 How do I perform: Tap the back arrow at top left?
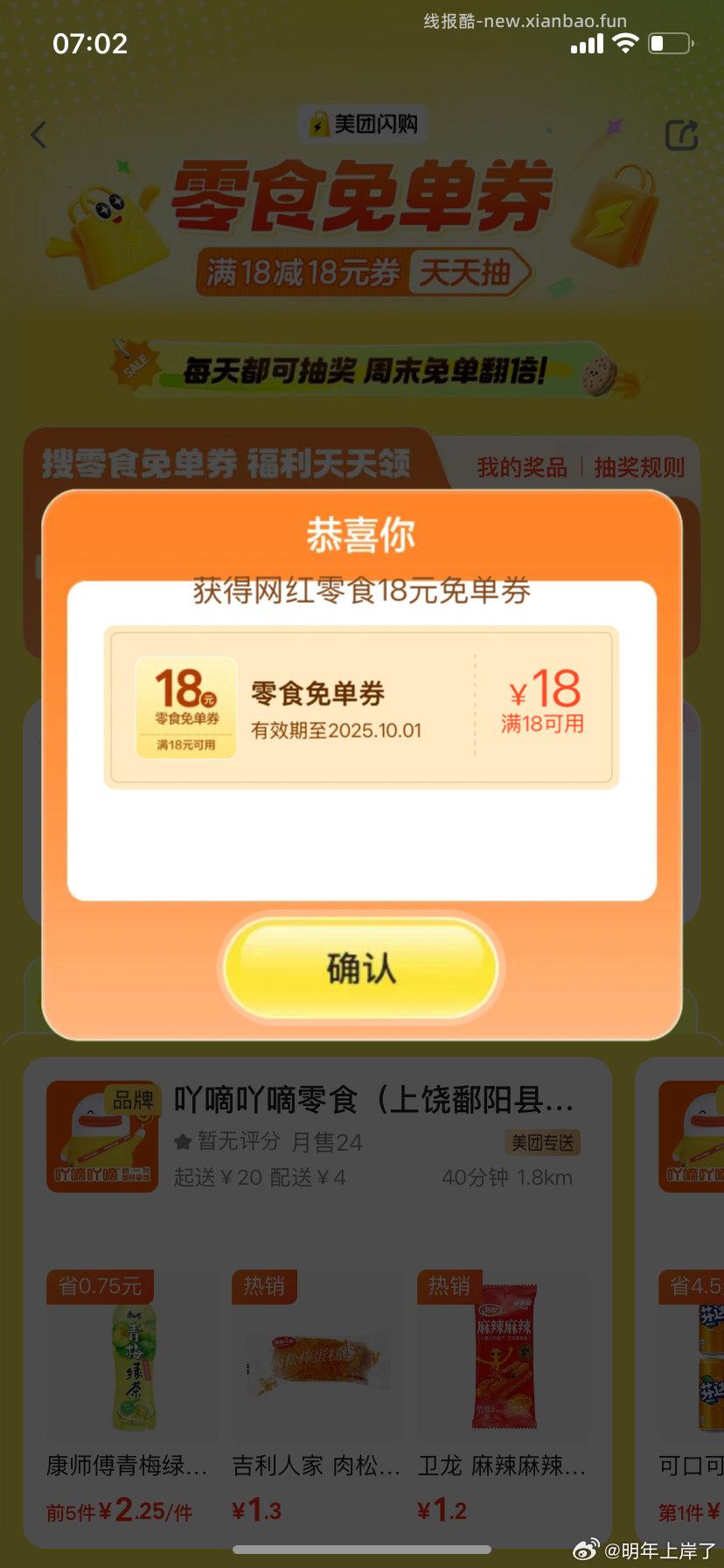[37, 136]
